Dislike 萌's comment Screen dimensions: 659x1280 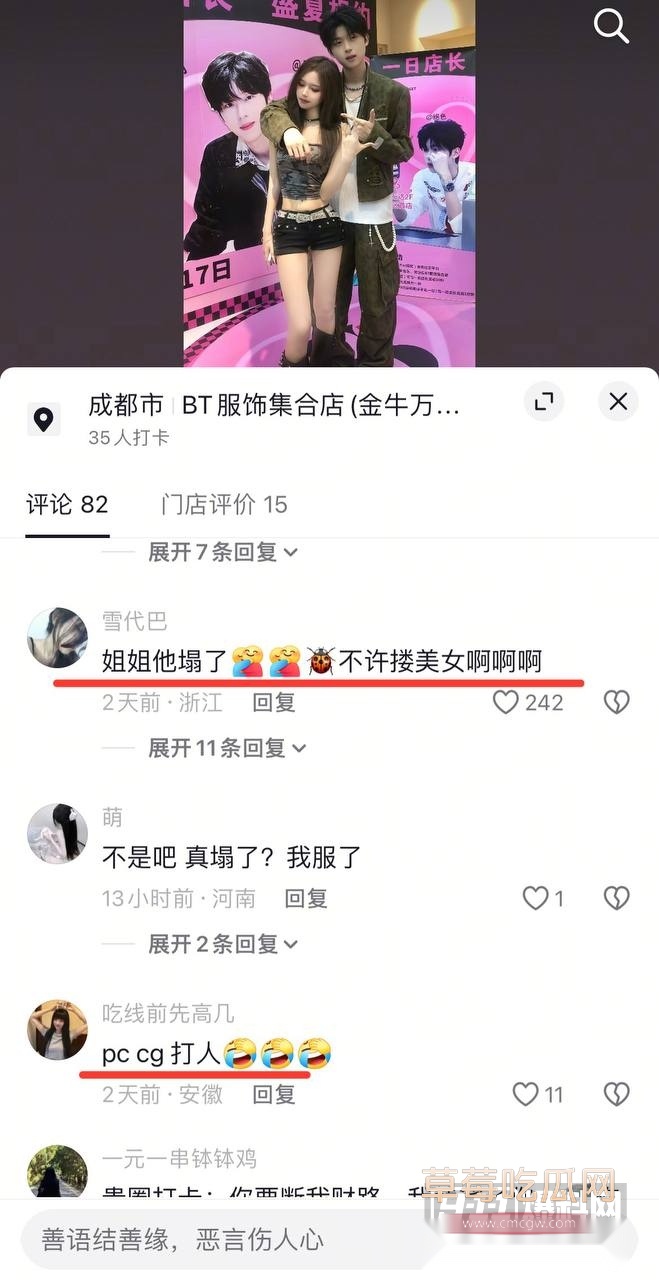click(617, 898)
